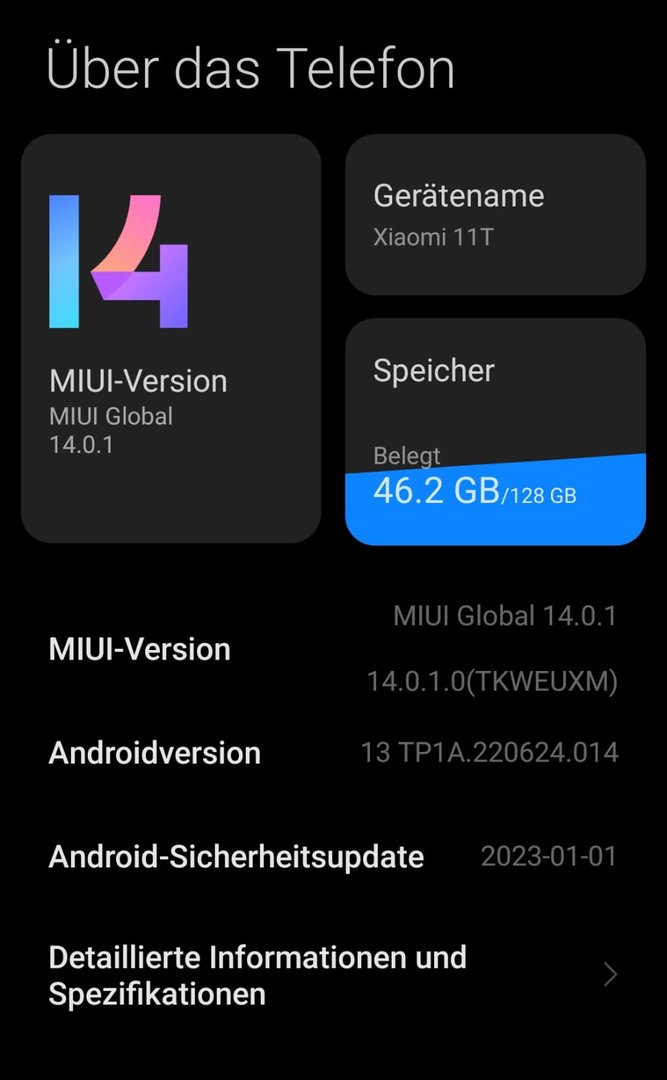Screen dimensions: 667x1080
Task: Open the MIUI-Version card with the 14 logo
Action: pos(171,338)
